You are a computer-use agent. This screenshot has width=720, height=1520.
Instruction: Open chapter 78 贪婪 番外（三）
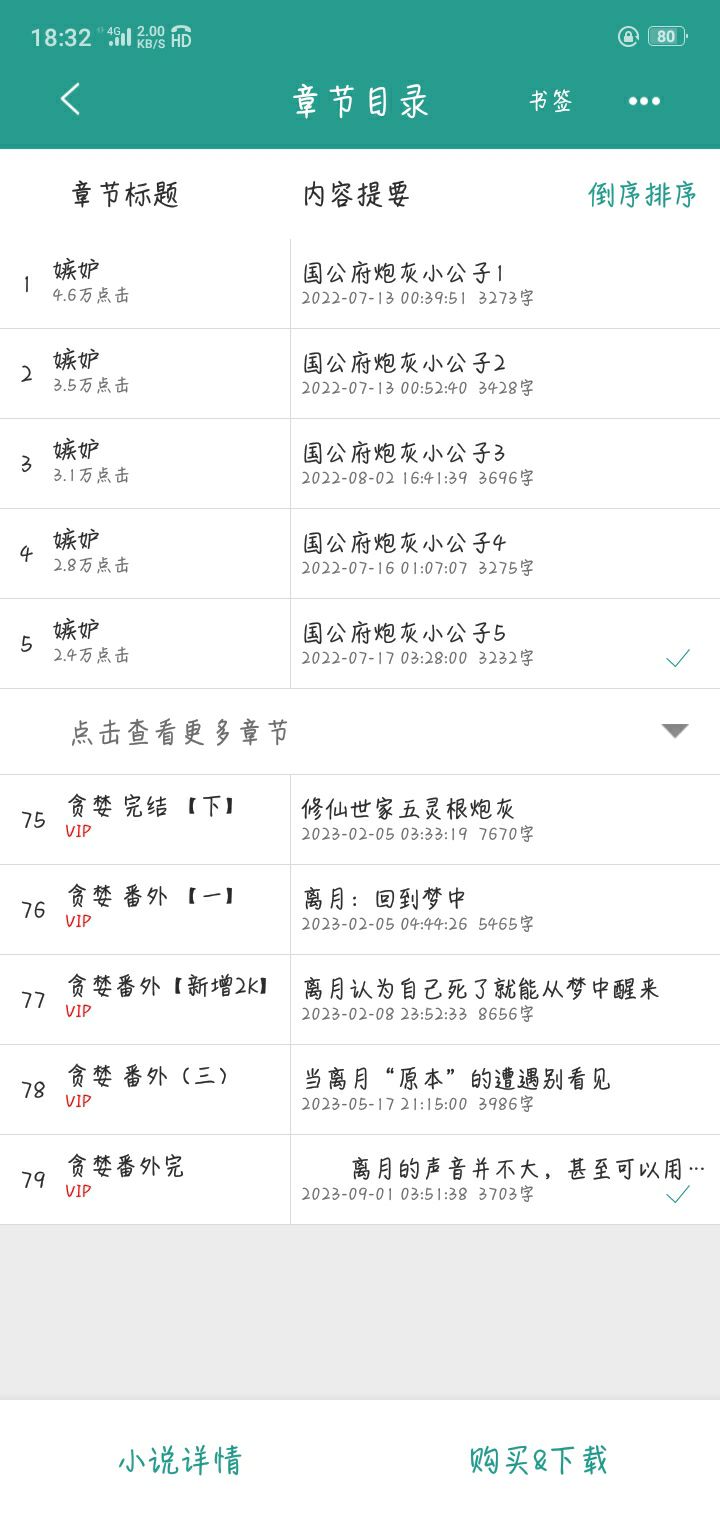(360, 1090)
